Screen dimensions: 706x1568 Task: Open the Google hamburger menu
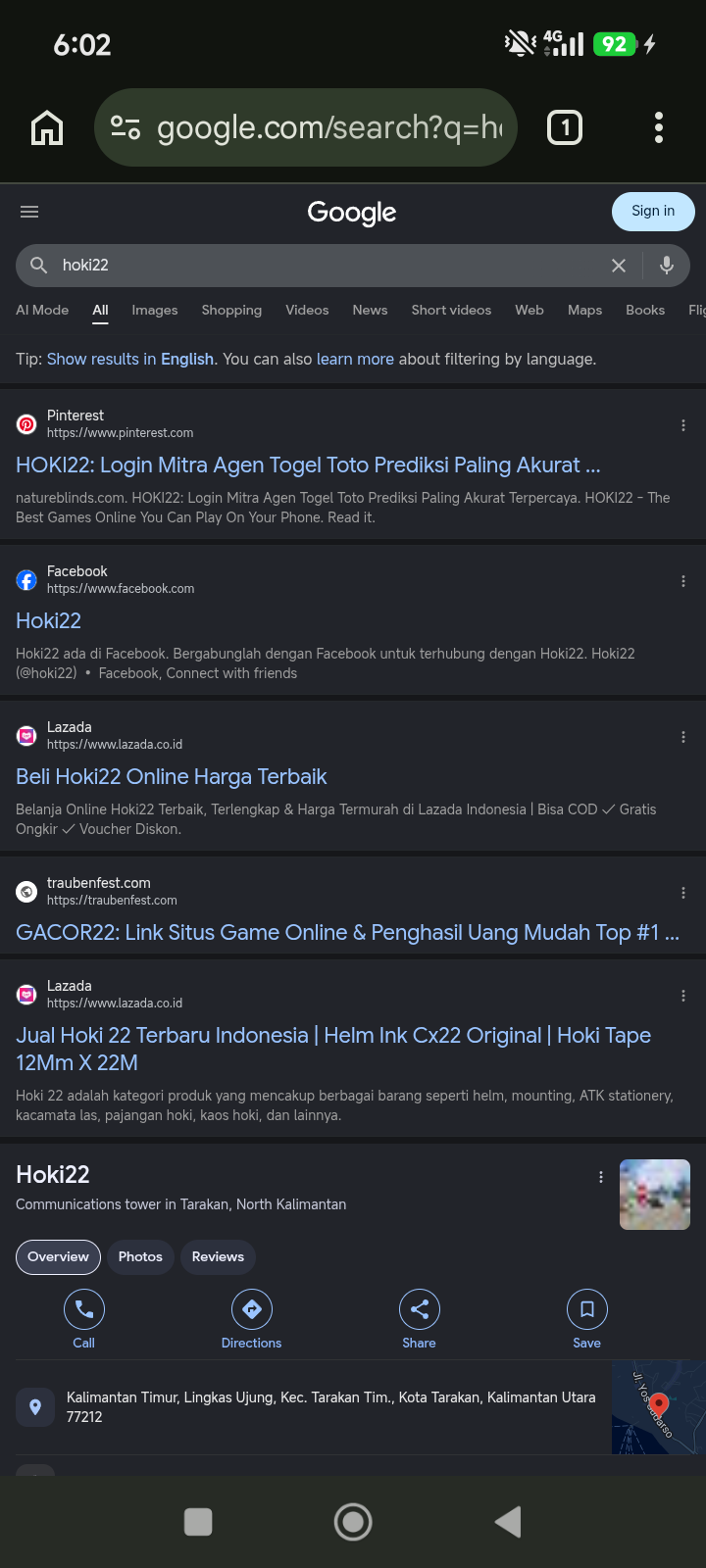tap(29, 212)
